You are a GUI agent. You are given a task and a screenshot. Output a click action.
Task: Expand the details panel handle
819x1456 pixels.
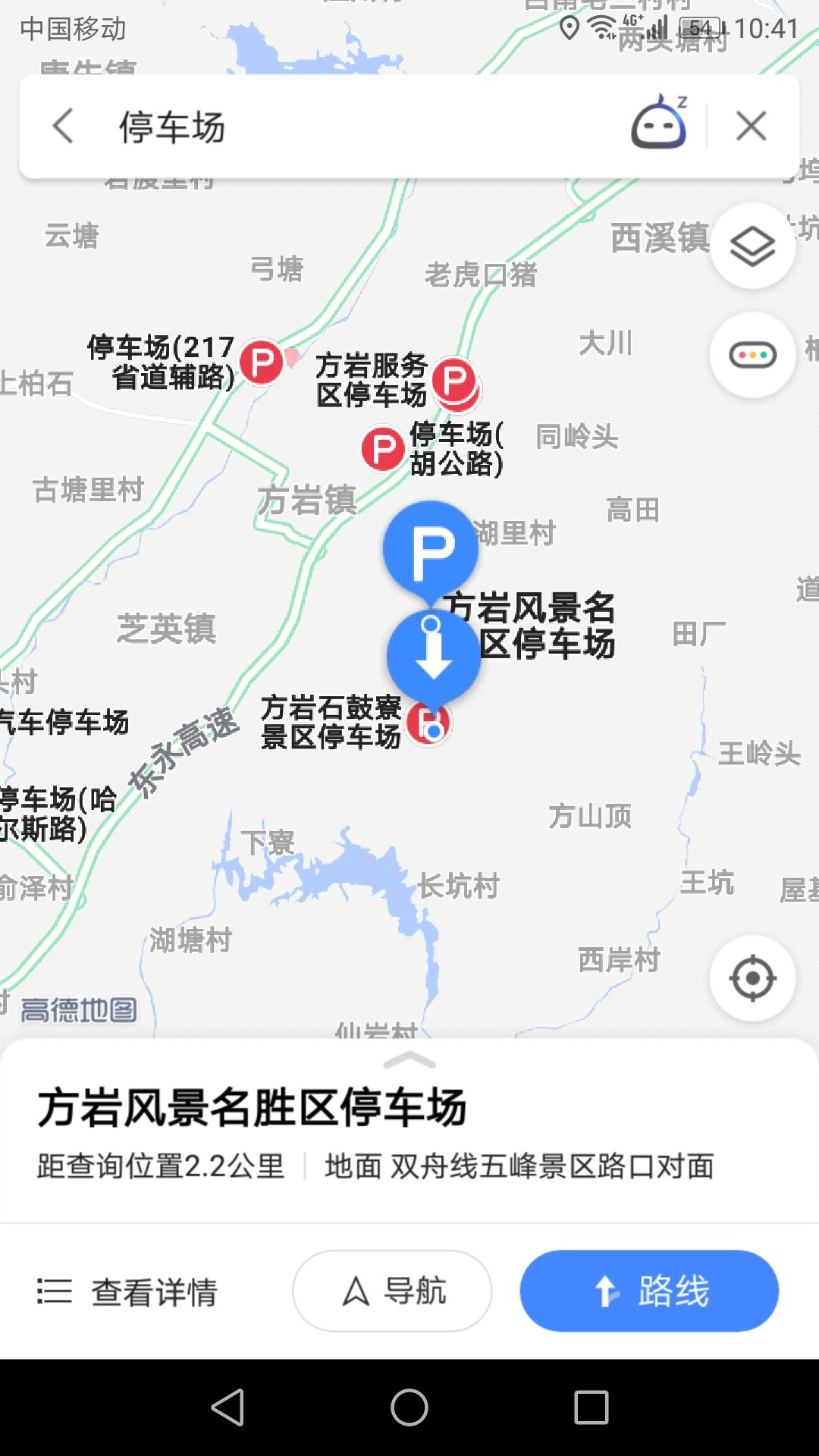point(409,1060)
